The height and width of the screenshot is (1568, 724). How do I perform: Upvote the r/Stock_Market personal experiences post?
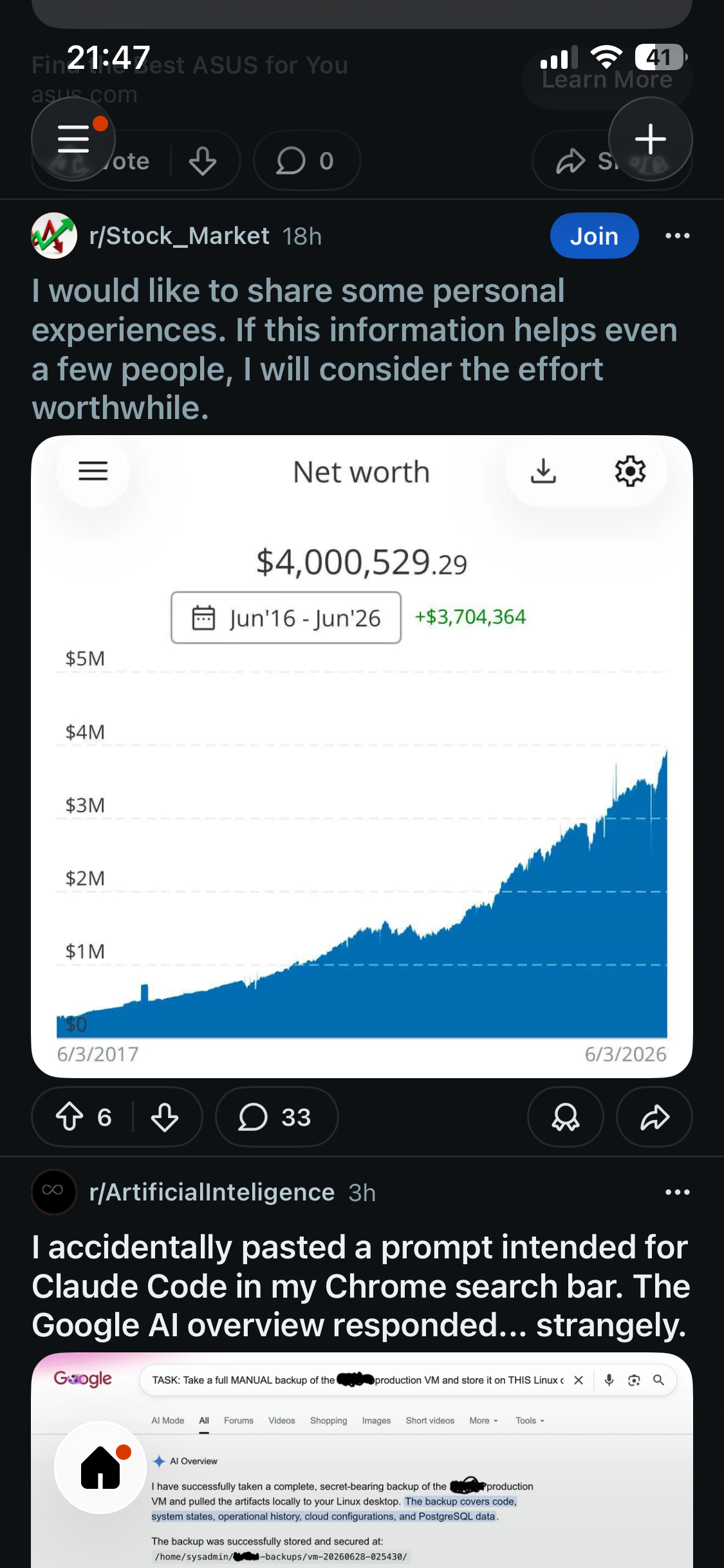click(x=70, y=1117)
